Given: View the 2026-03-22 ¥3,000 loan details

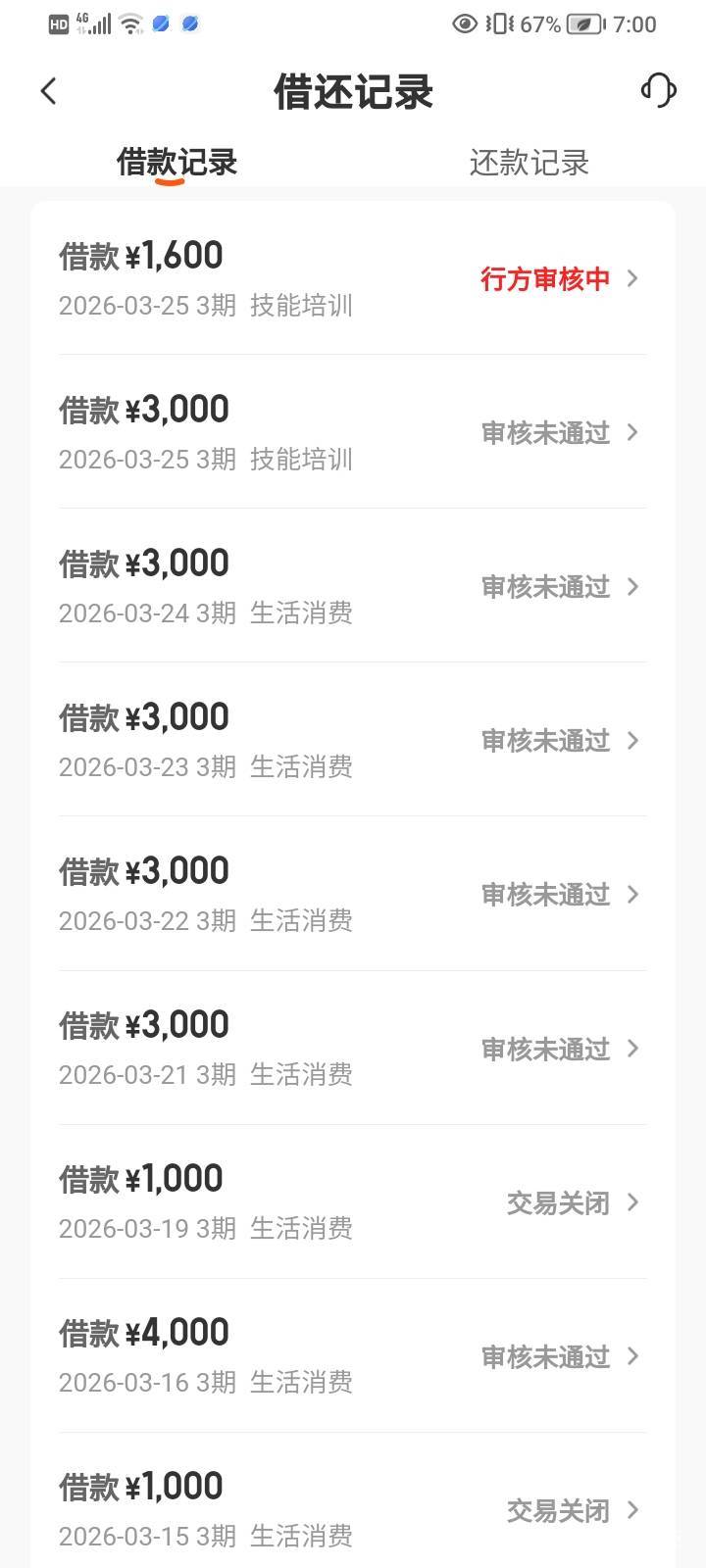Looking at the screenshot, I should tap(353, 894).
